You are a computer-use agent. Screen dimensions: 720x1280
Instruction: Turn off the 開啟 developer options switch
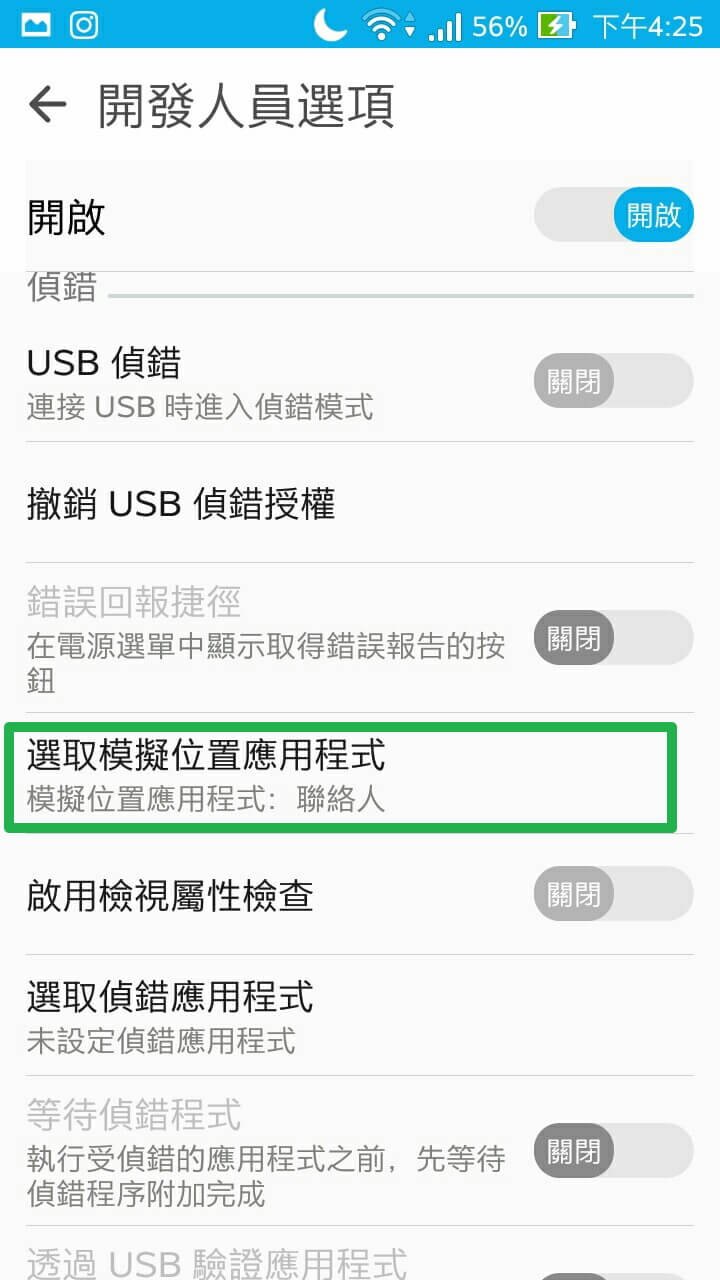(x=614, y=215)
